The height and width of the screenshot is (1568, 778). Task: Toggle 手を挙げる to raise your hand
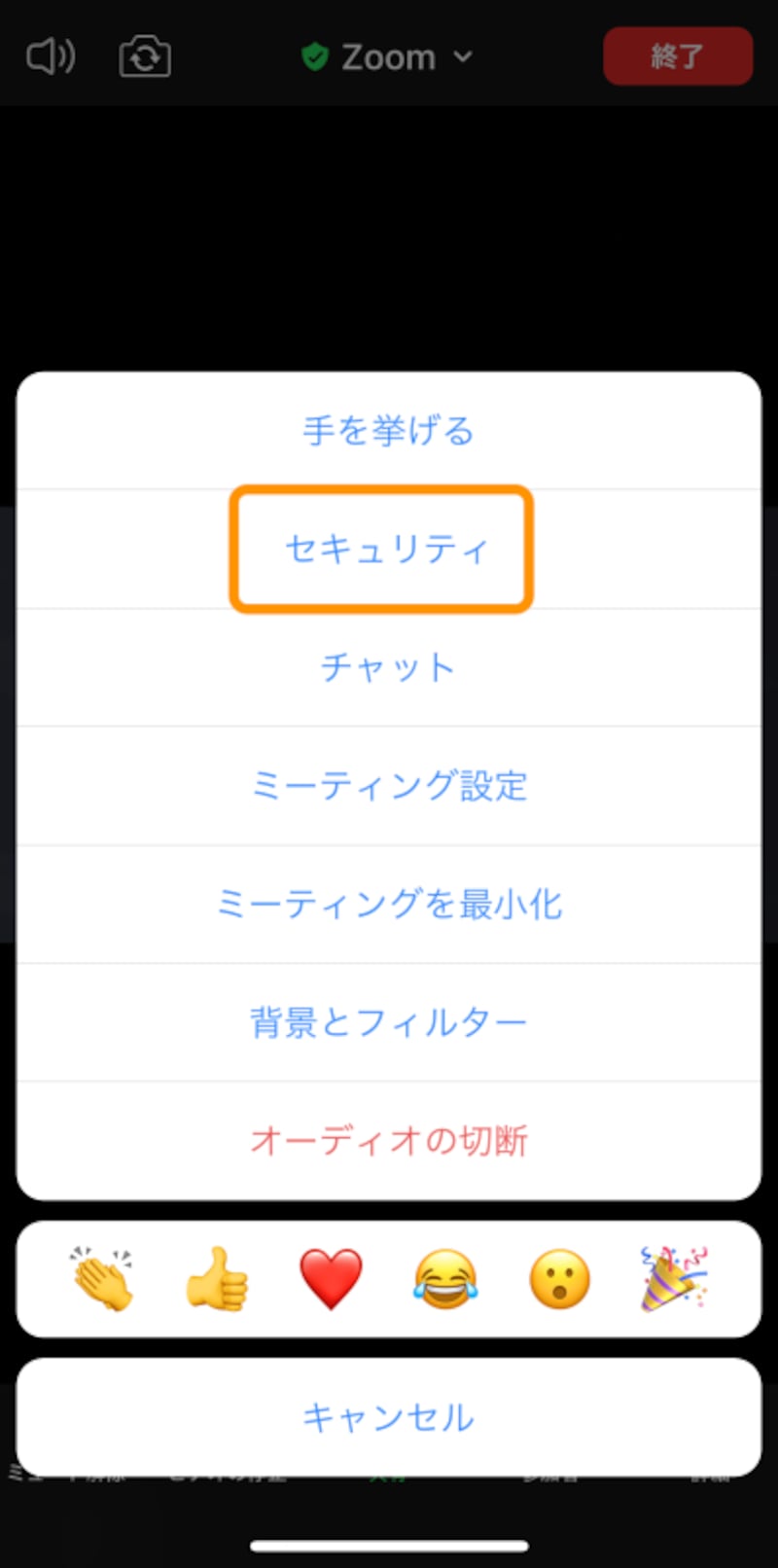(389, 430)
